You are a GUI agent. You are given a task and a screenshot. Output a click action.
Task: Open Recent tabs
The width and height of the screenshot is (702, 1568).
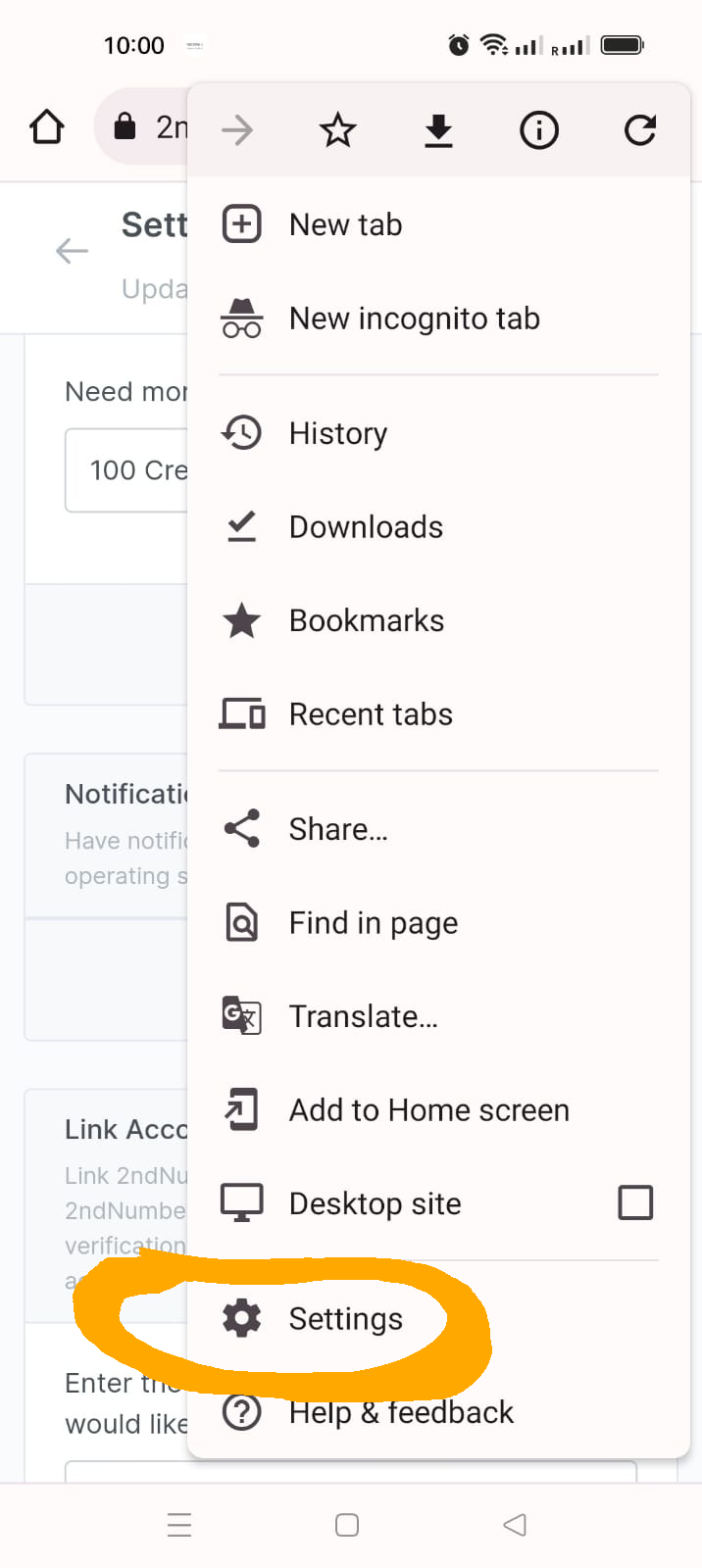(371, 714)
